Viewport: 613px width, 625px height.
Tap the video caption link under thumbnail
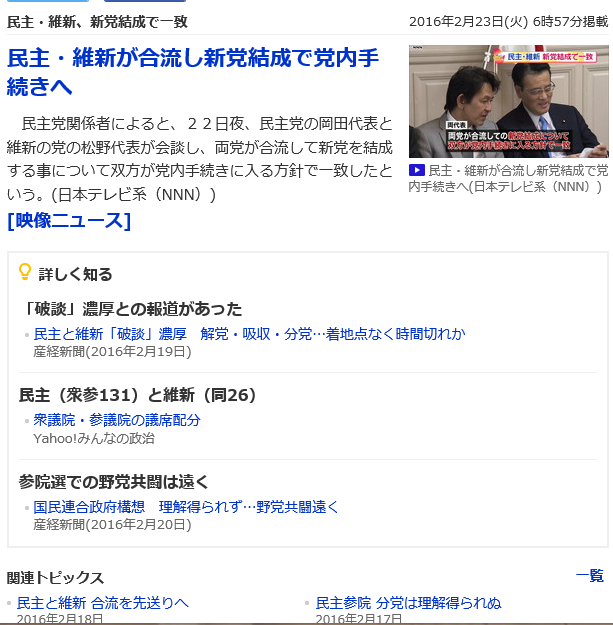(x=515, y=178)
